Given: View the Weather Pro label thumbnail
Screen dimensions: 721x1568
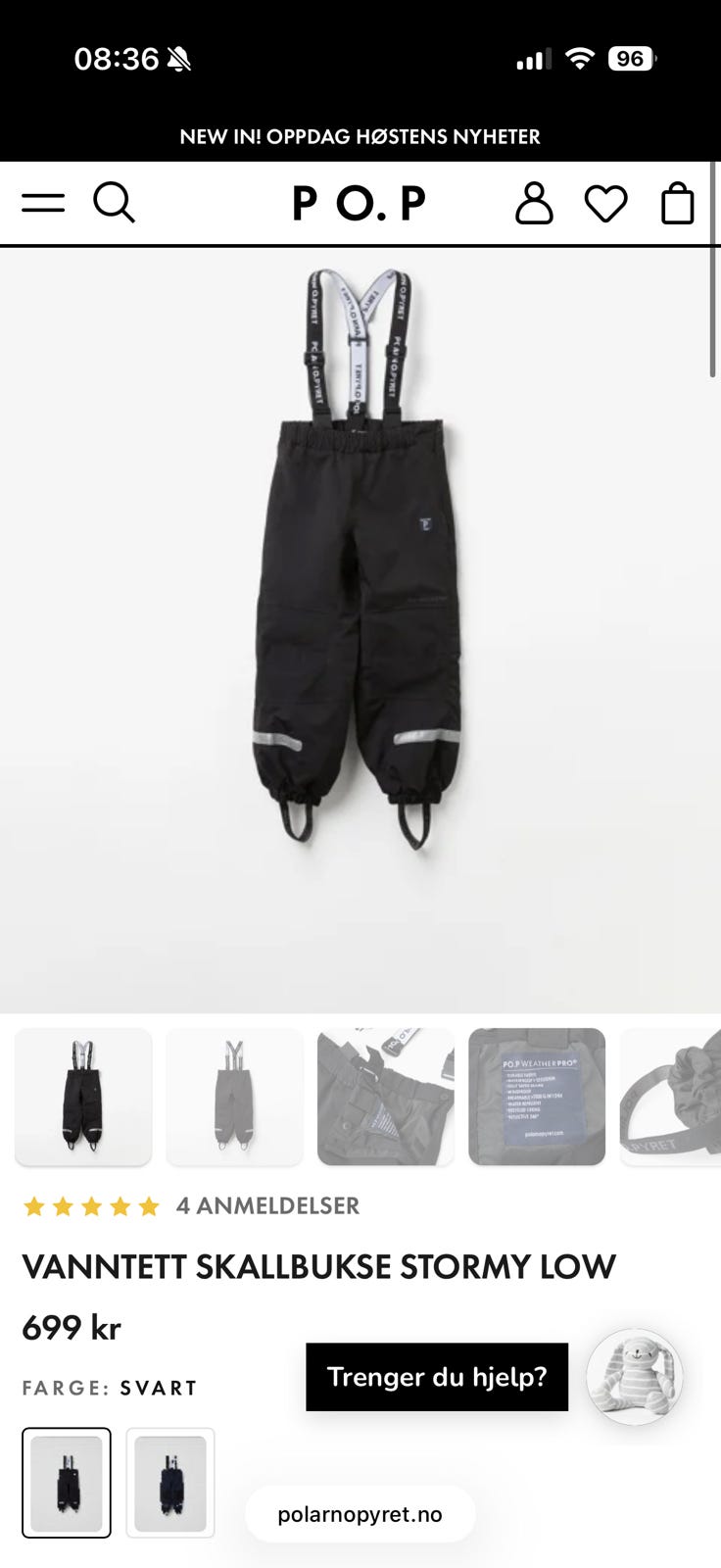Looking at the screenshot, I should (537, 1097).
